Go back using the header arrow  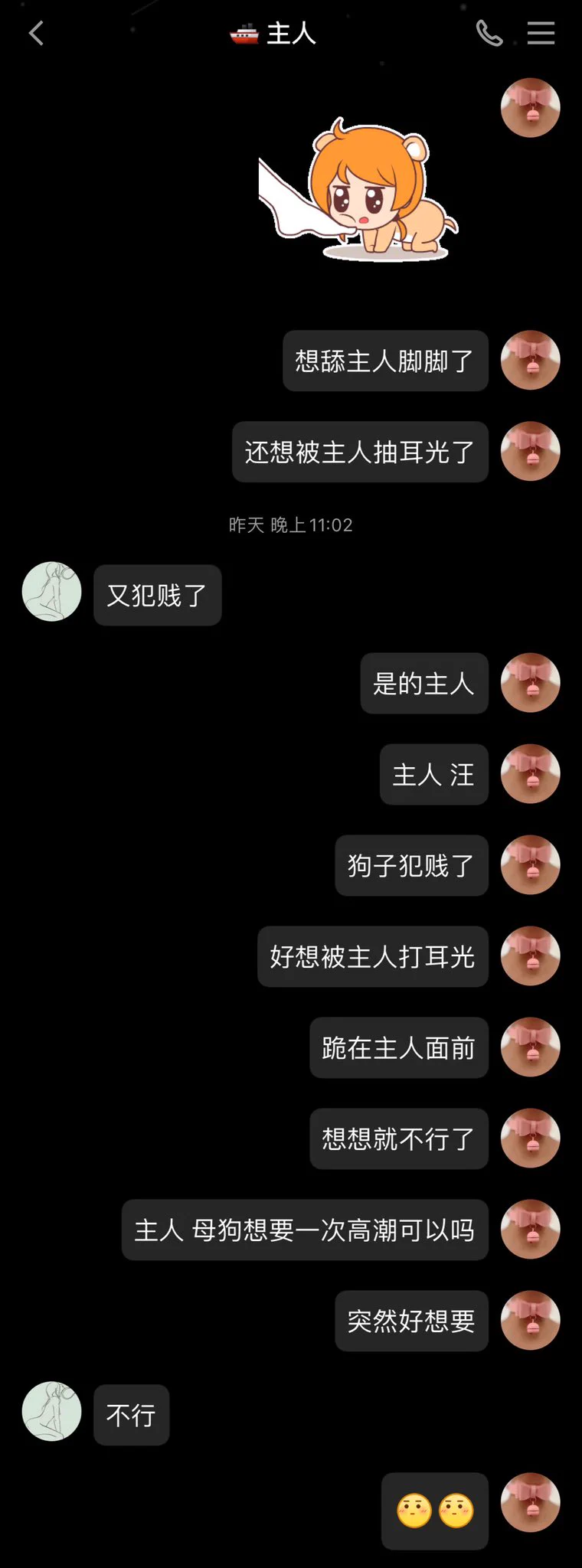click(36, 34)
